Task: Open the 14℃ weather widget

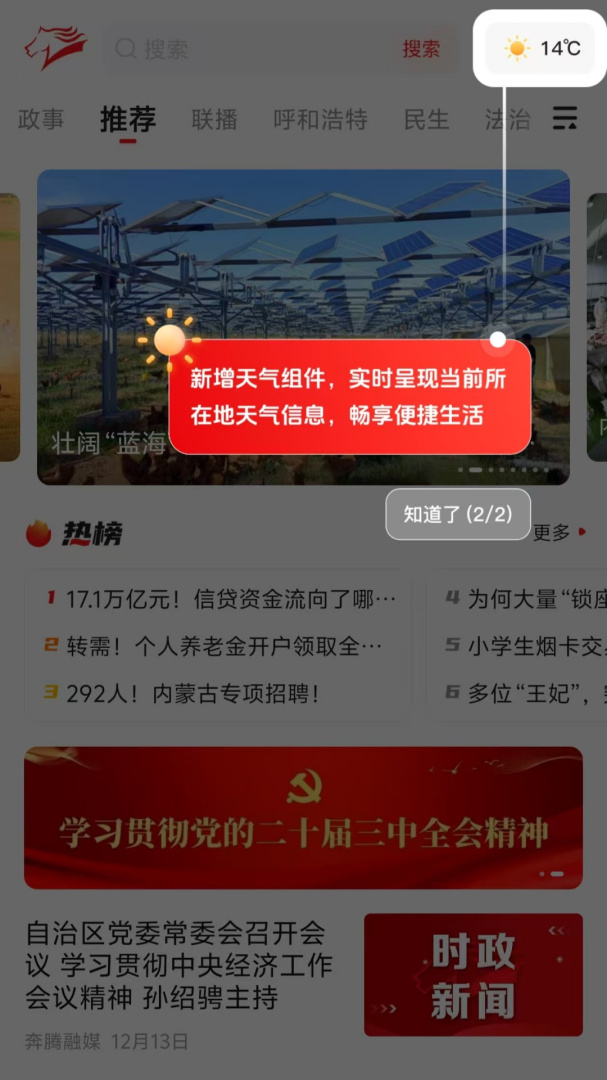Action: pos(541,48)
